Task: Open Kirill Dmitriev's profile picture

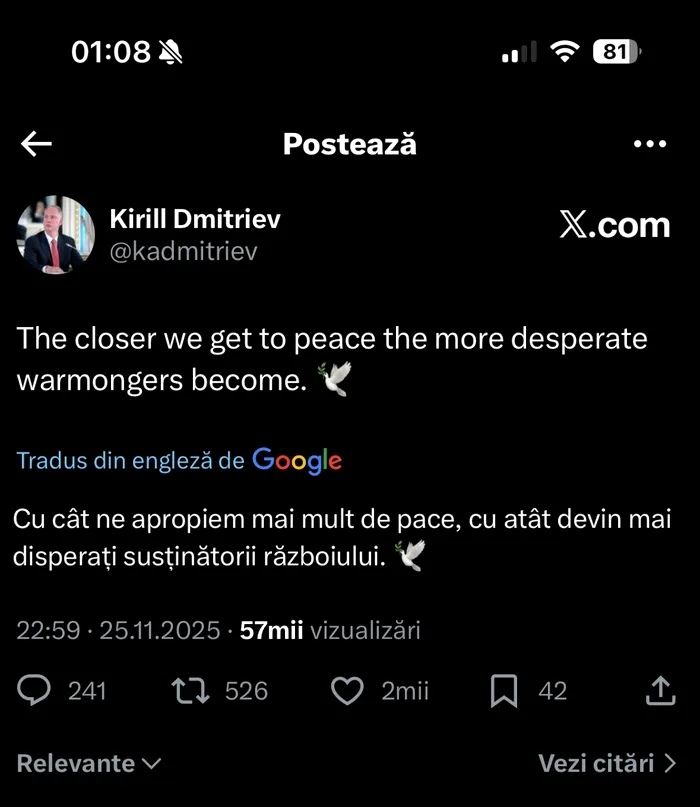Action: [55, 236]
